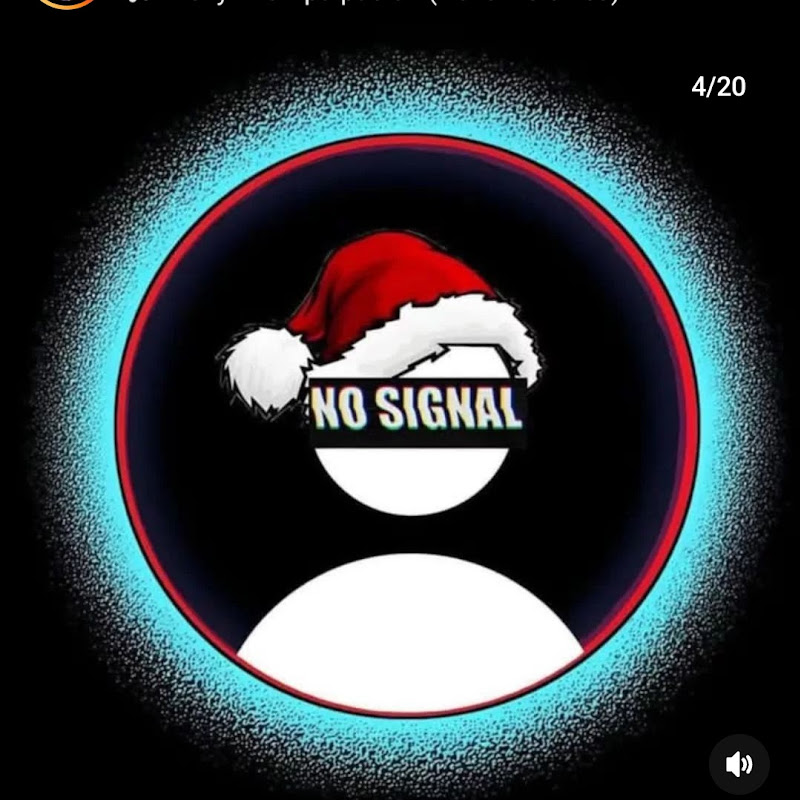Mute the post's sound with the speaker icon

tap(739, 765)
